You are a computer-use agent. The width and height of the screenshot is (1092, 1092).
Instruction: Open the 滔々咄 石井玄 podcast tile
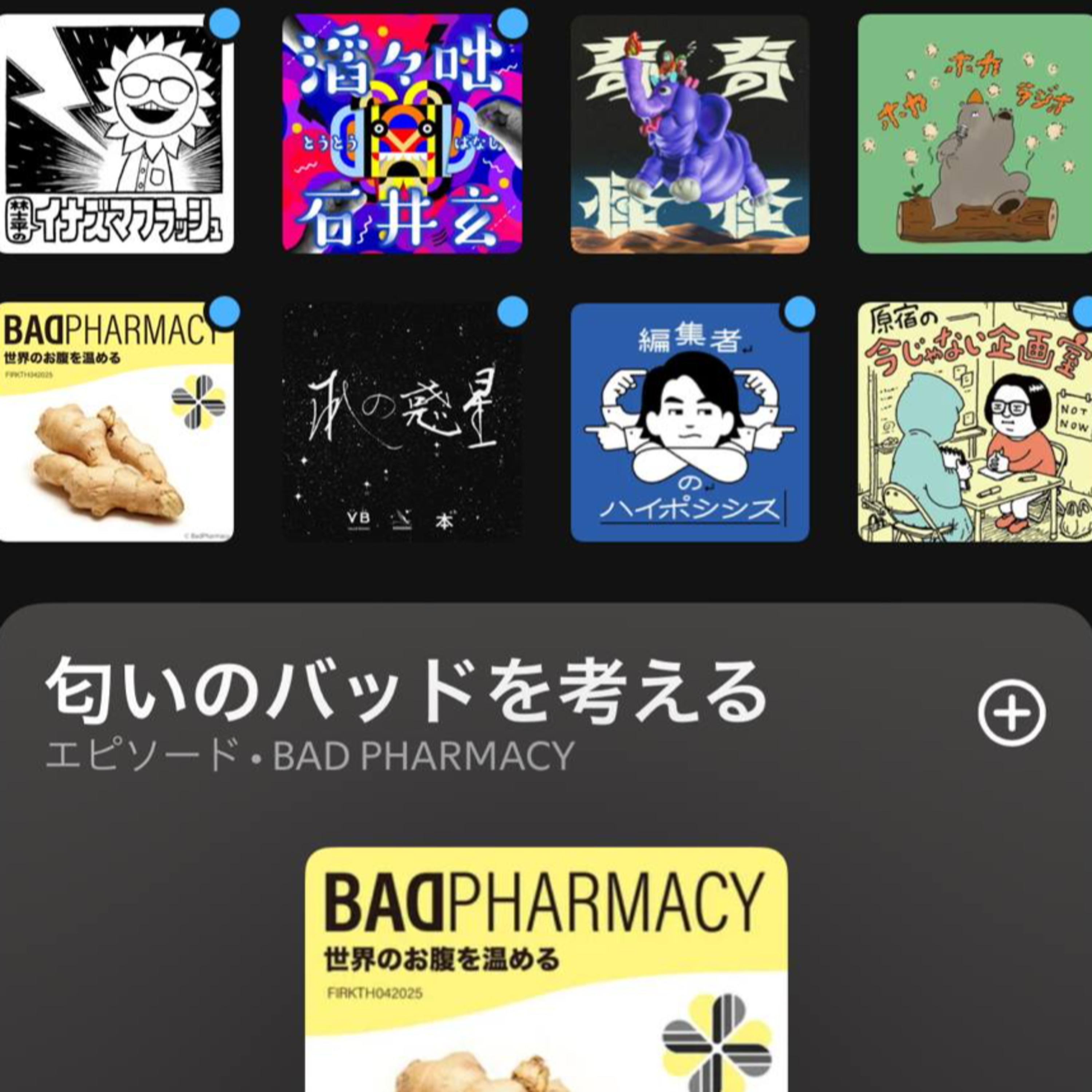(x=403, y=134)
